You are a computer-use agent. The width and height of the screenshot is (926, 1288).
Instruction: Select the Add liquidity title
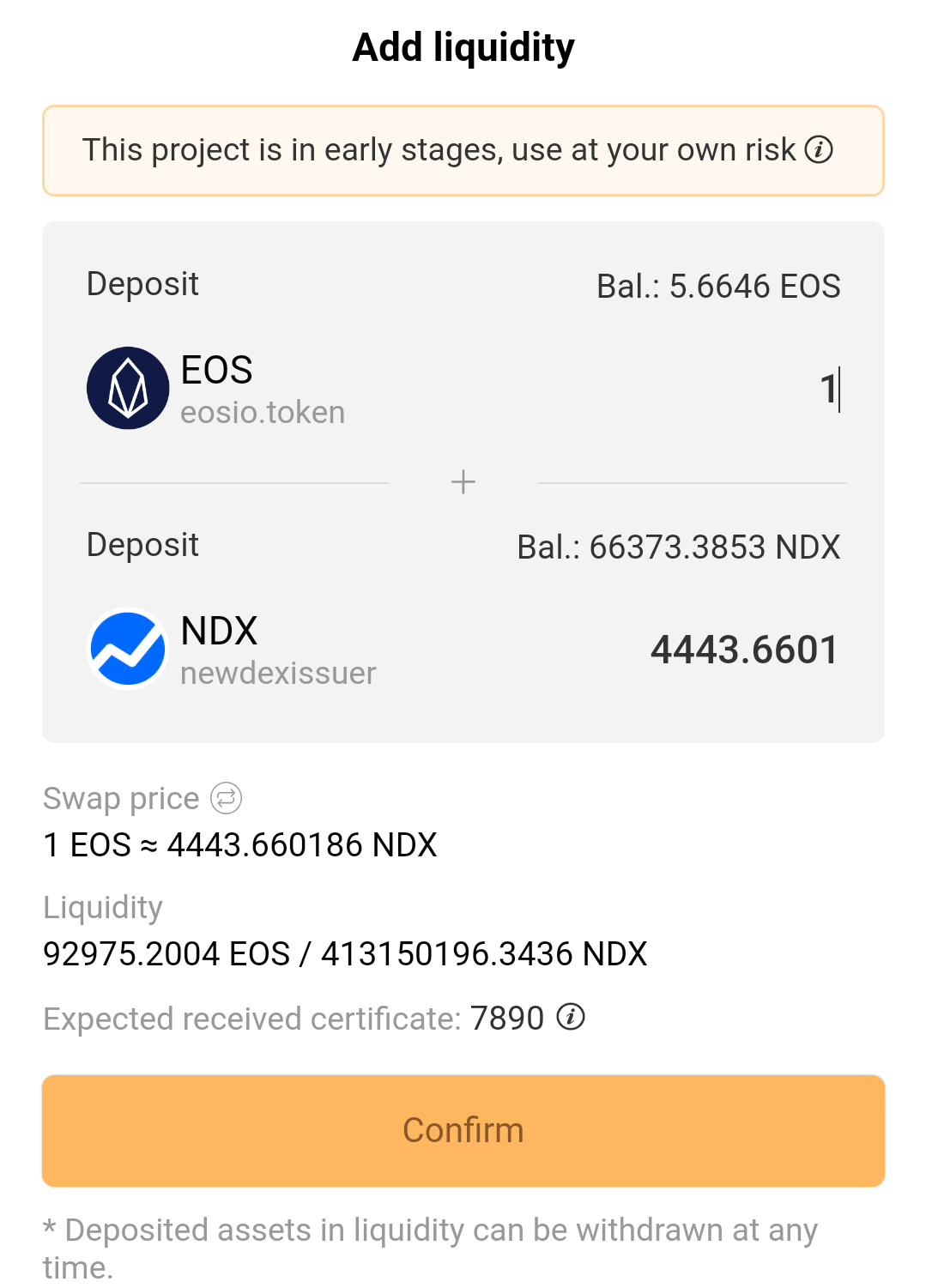coord(463,47)
